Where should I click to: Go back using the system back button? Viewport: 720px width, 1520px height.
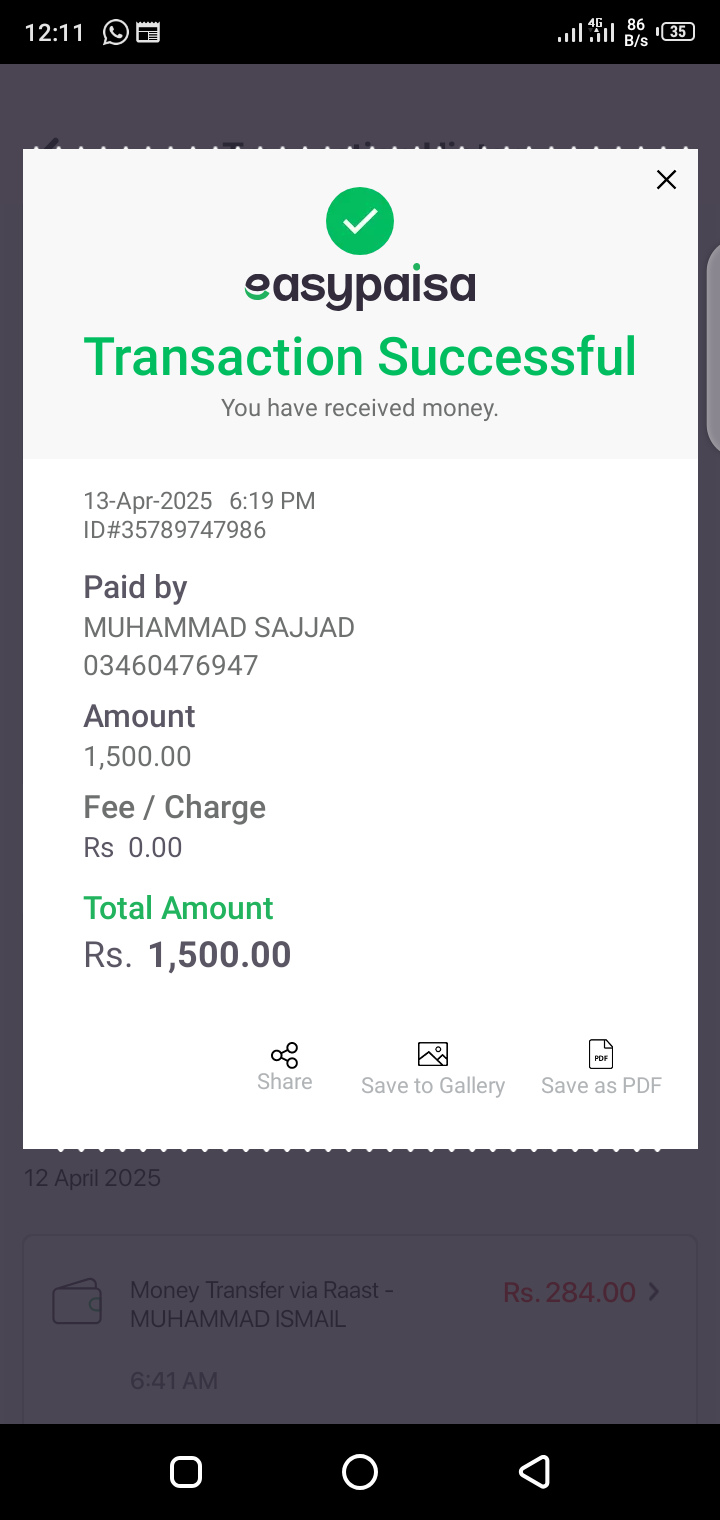[534, 1472]
